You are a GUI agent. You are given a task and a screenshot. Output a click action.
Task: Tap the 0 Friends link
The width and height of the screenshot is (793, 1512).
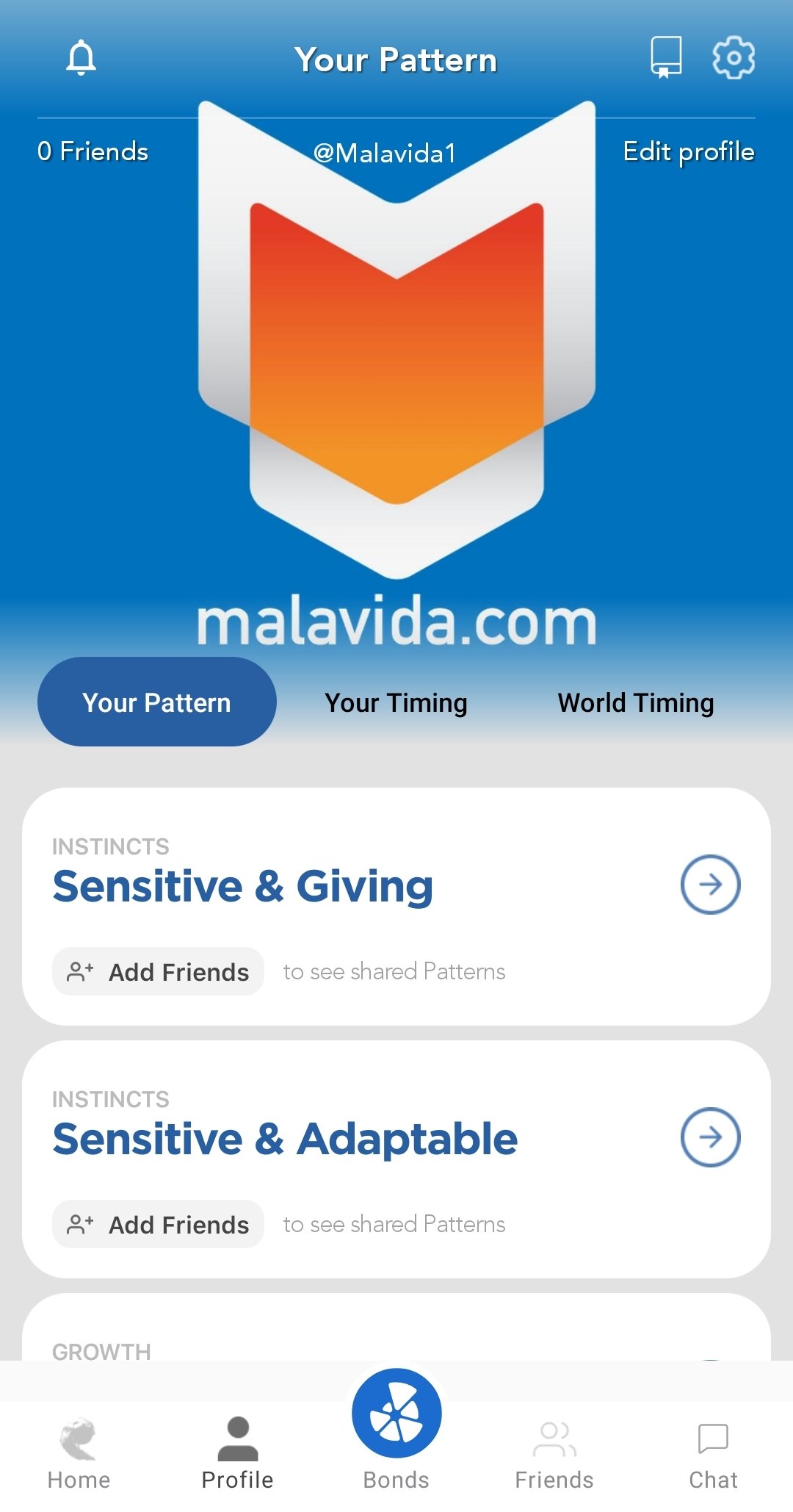tap(93, 151)
